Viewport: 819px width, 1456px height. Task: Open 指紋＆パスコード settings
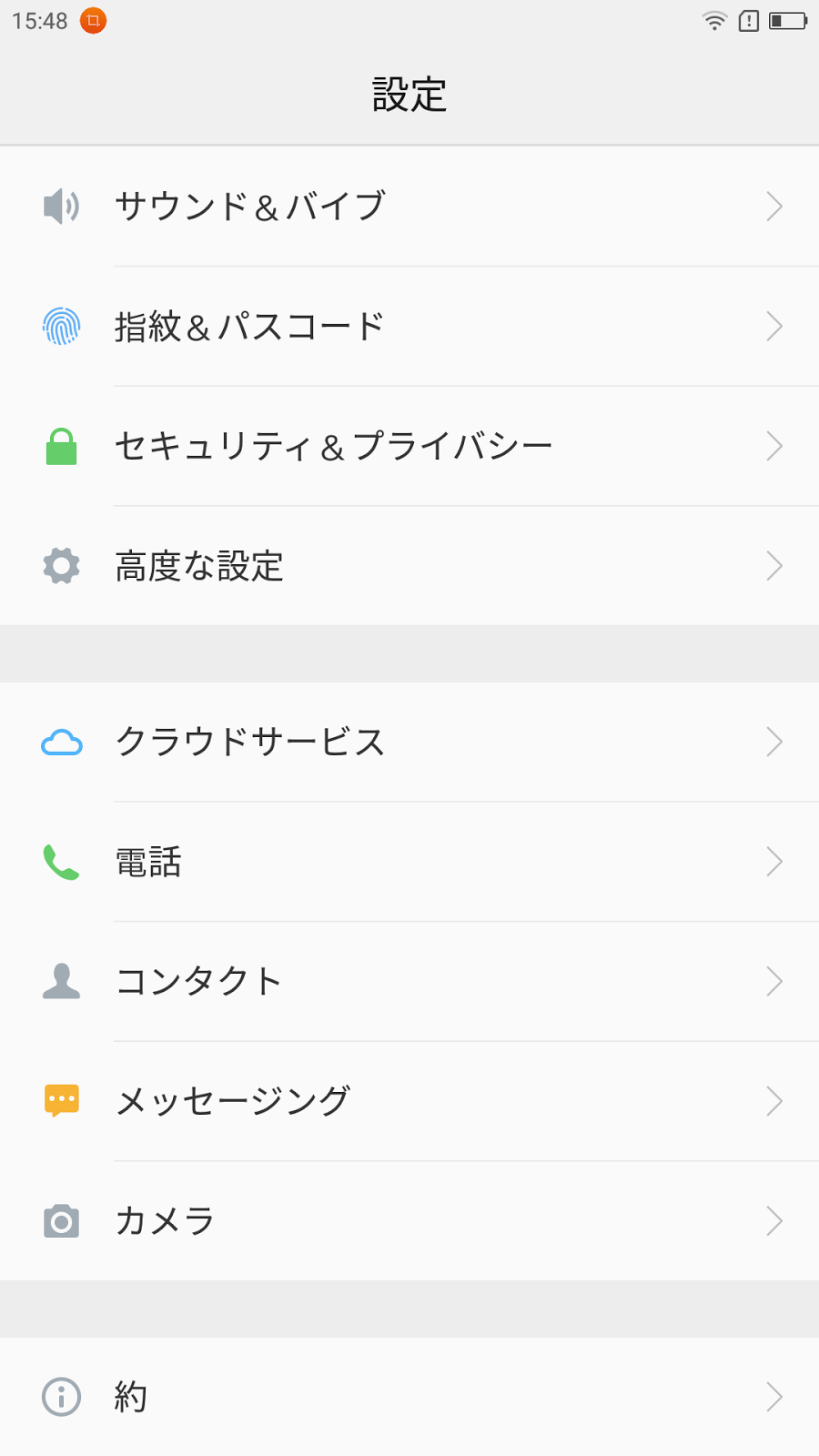(409, 327)
